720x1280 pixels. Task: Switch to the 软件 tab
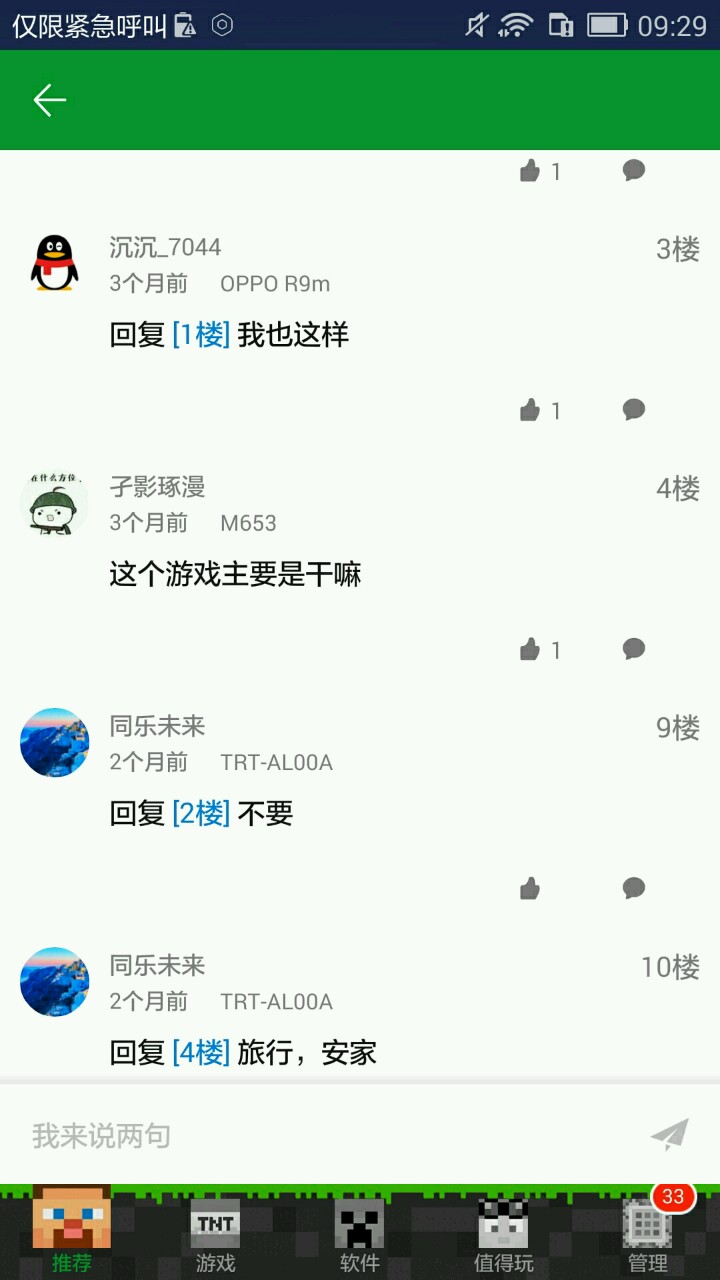360,1232
